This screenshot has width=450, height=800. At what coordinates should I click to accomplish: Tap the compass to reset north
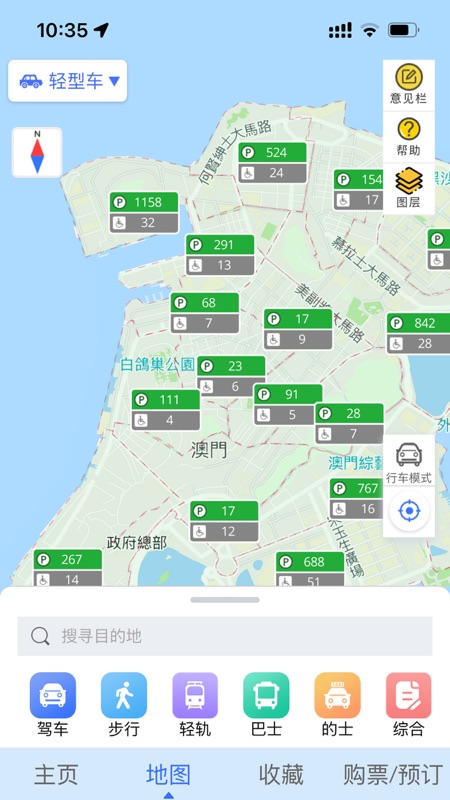click(37, 152)
